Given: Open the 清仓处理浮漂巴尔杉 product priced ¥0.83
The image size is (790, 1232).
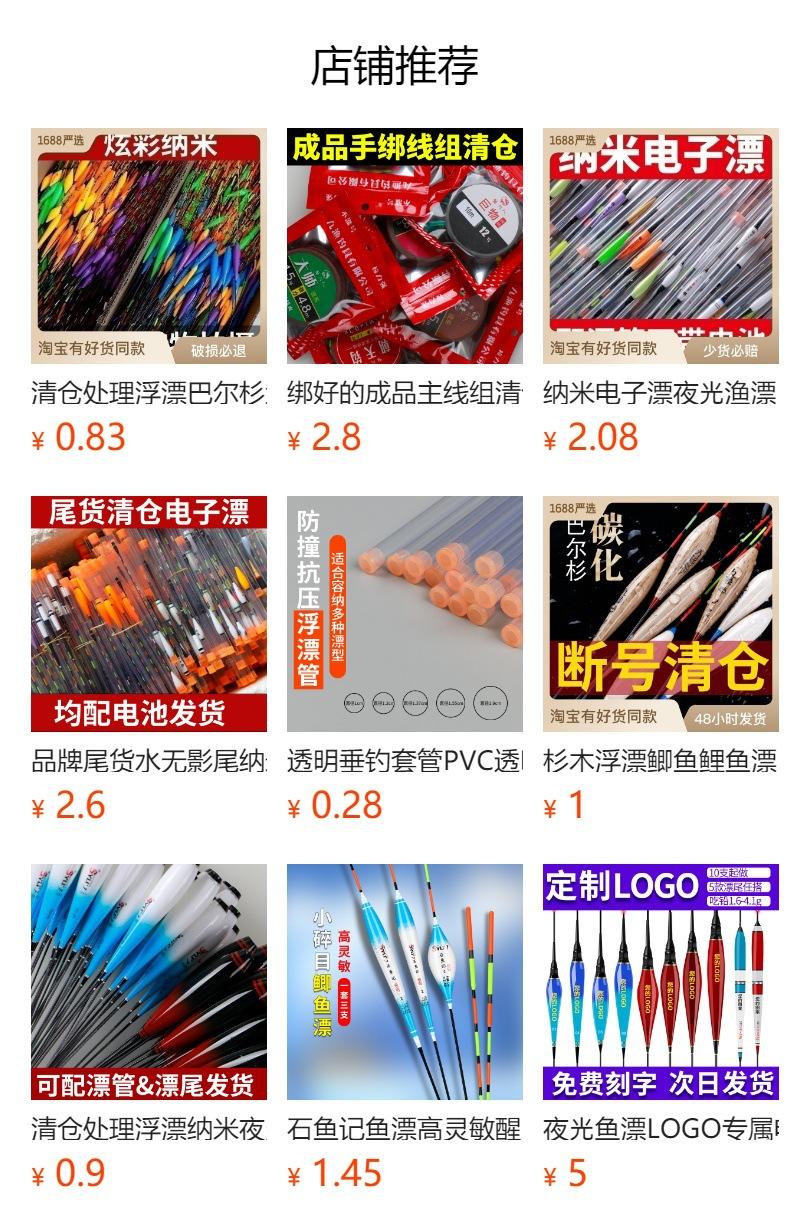Looking at the screenshot, I should tap(149, 292).
